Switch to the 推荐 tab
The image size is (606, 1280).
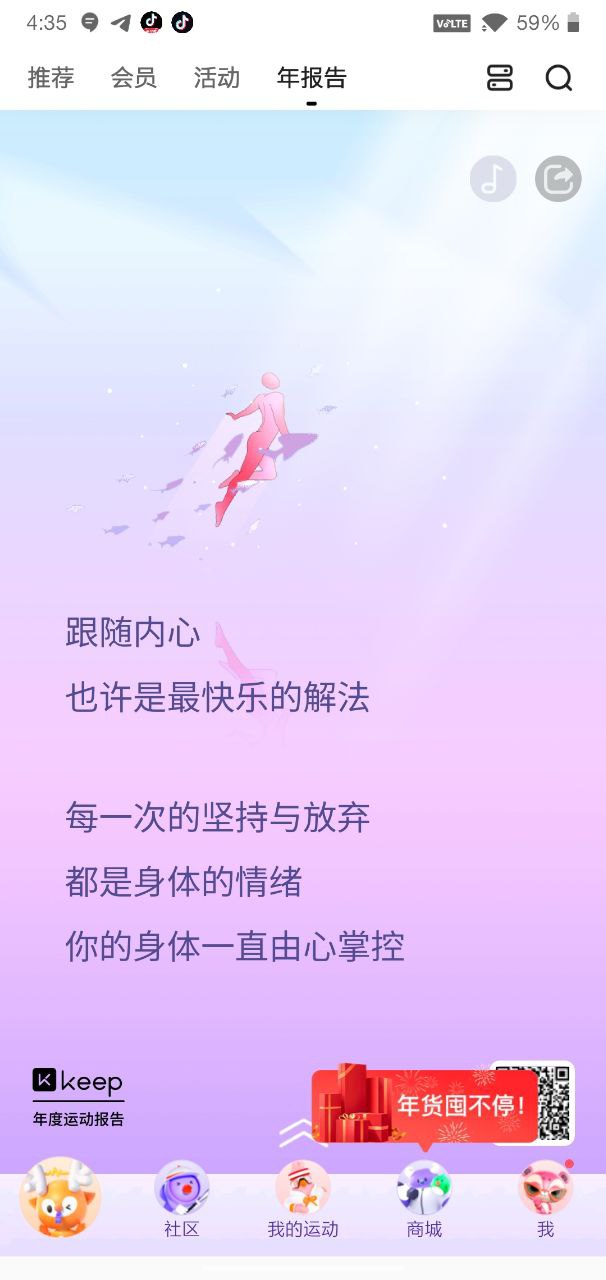click(x=51, y=78)
